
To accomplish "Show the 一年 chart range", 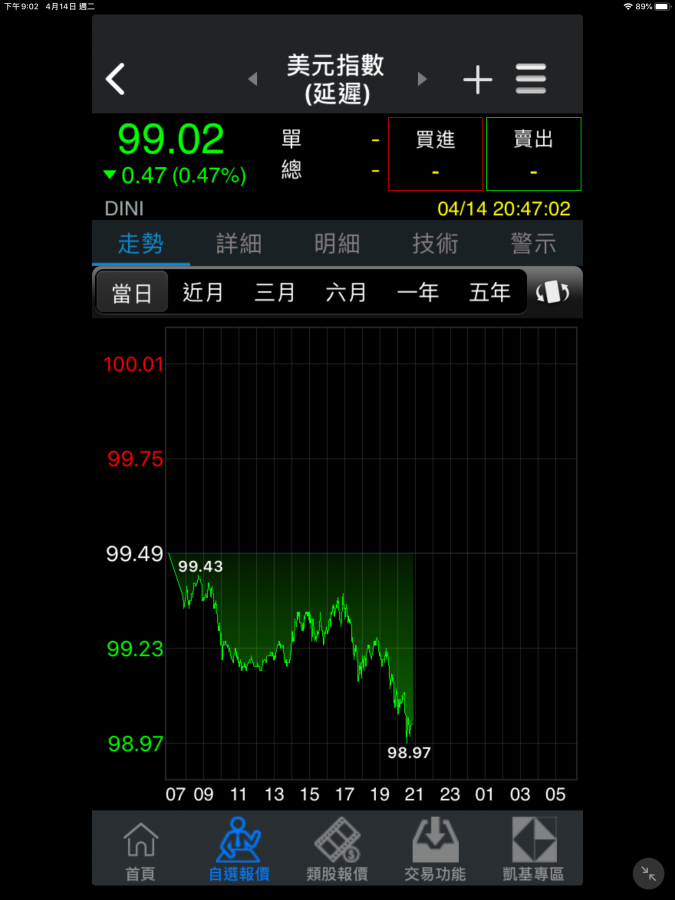I will 418,292.
